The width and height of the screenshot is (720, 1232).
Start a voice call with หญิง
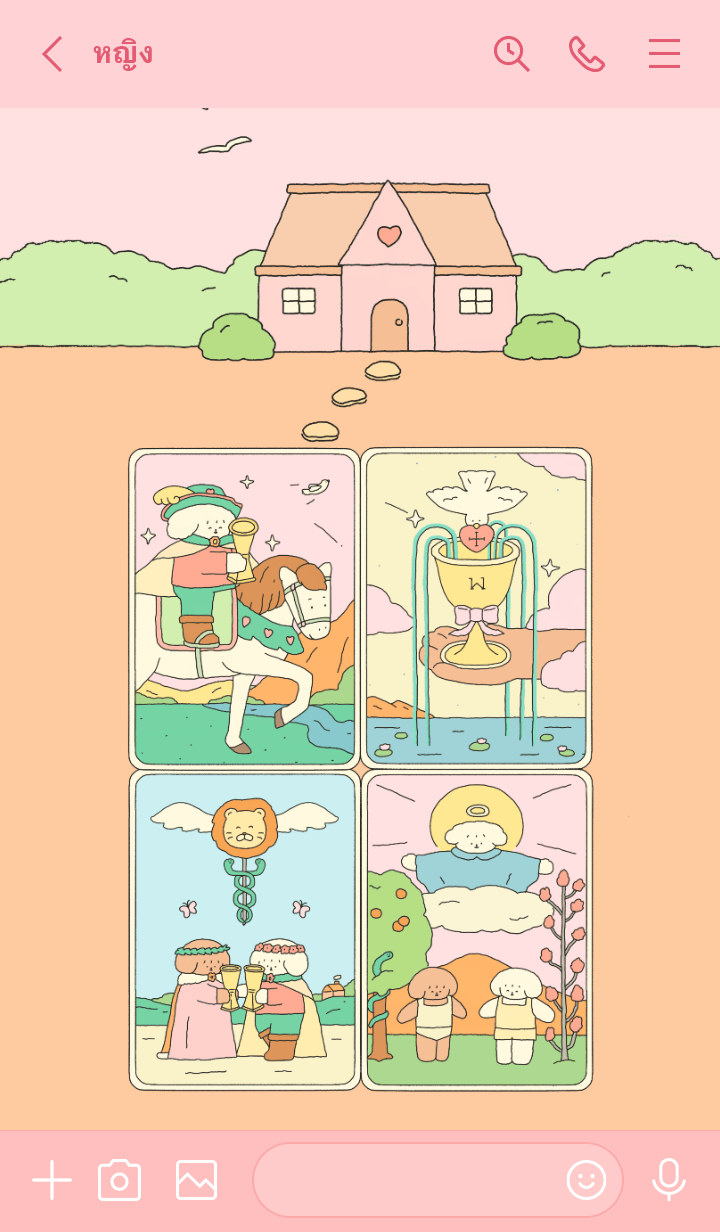587,54
